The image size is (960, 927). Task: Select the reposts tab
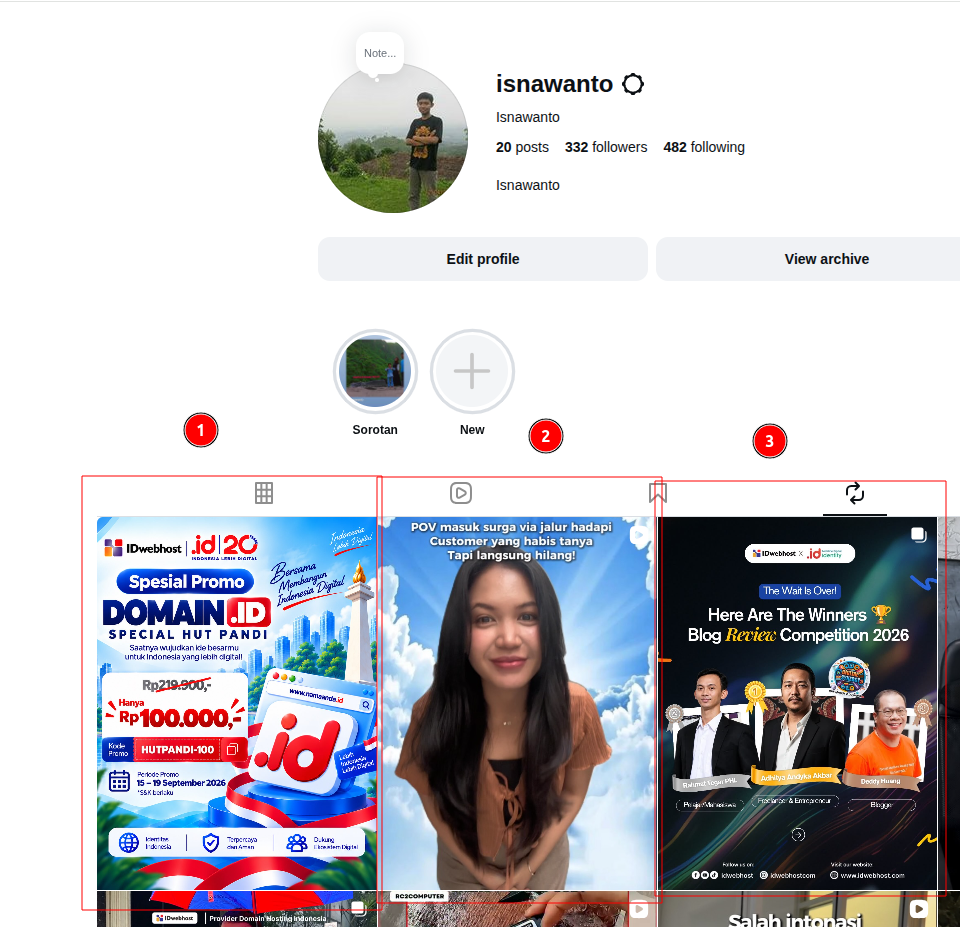point(855,493)
